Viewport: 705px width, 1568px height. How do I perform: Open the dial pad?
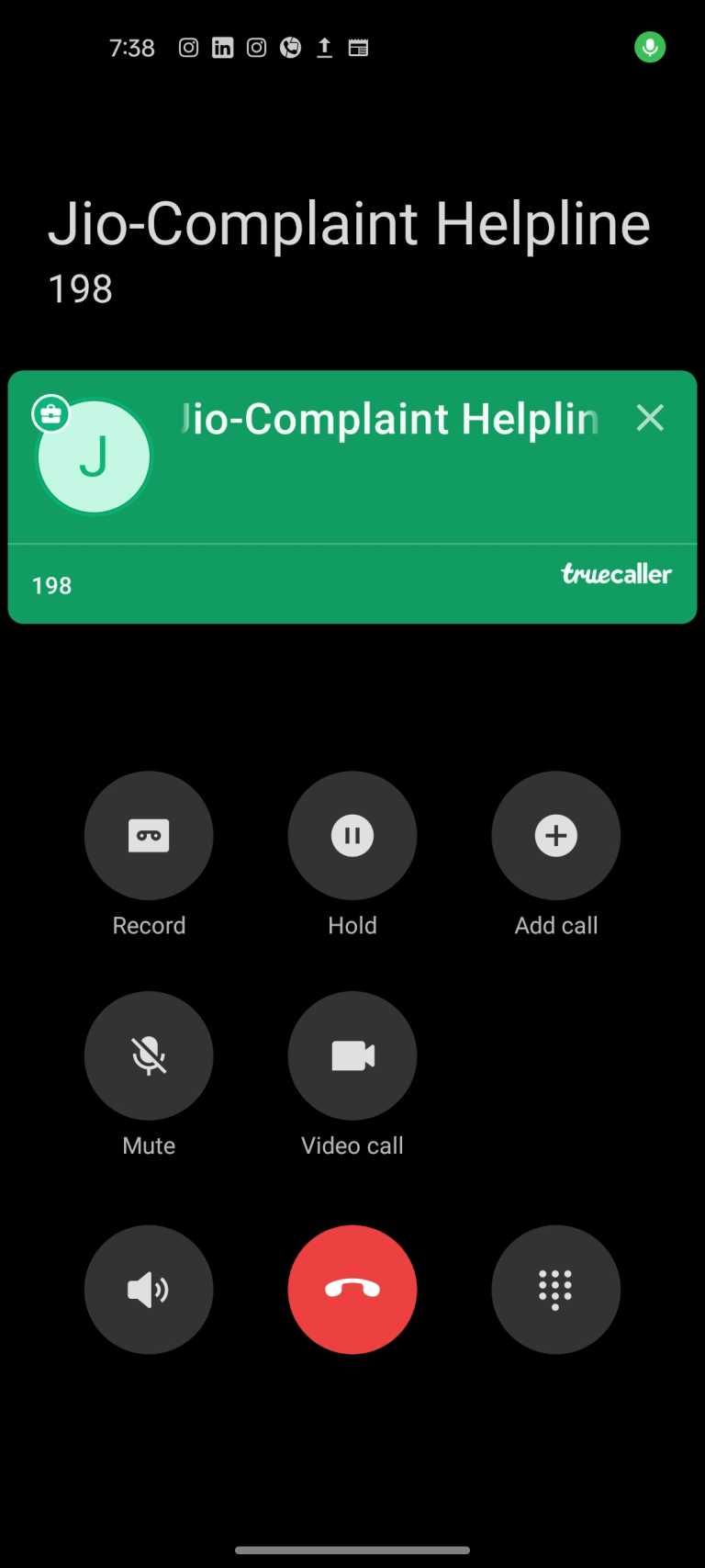555,1289
